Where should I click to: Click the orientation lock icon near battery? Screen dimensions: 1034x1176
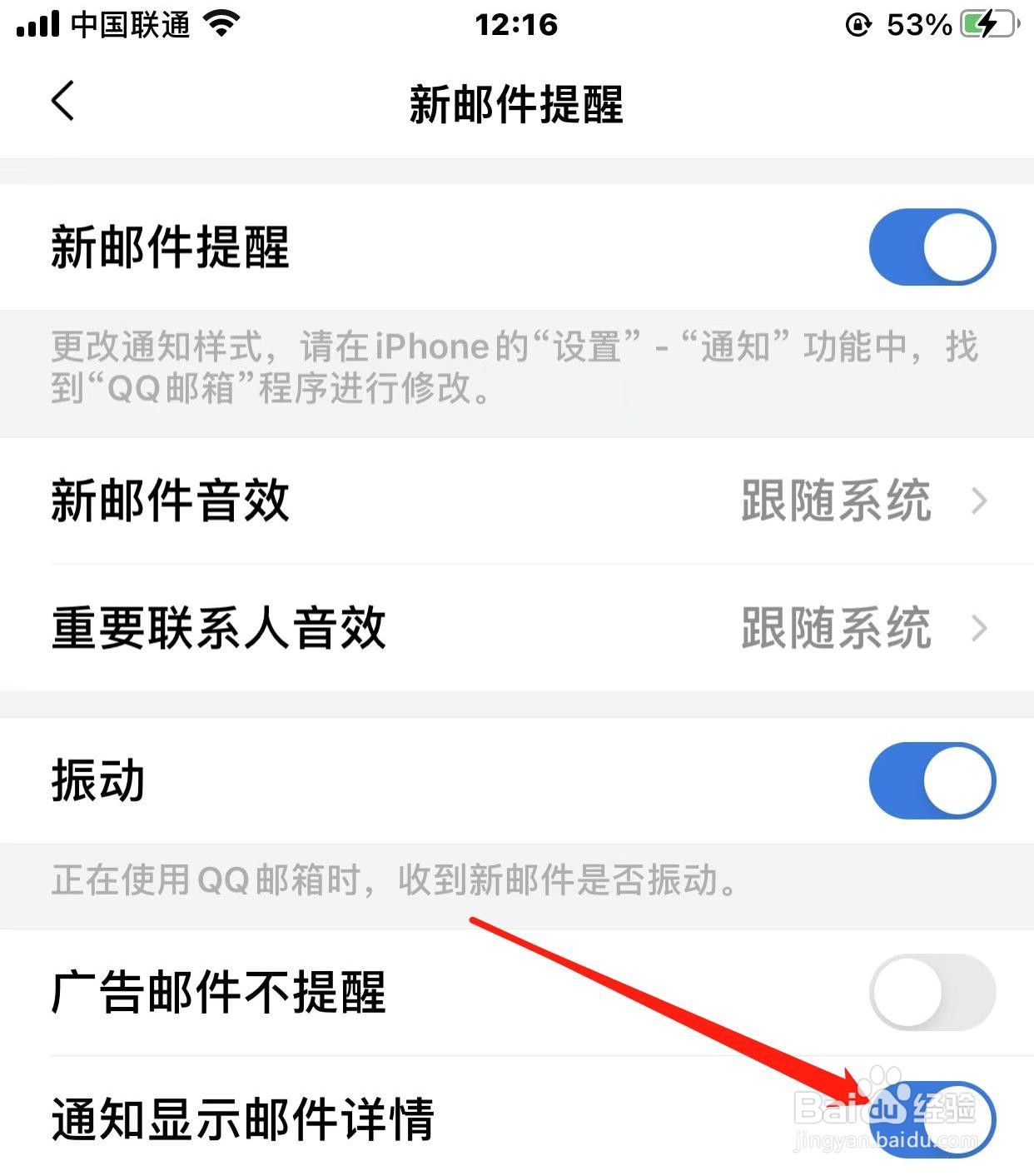tap(857, 23)
